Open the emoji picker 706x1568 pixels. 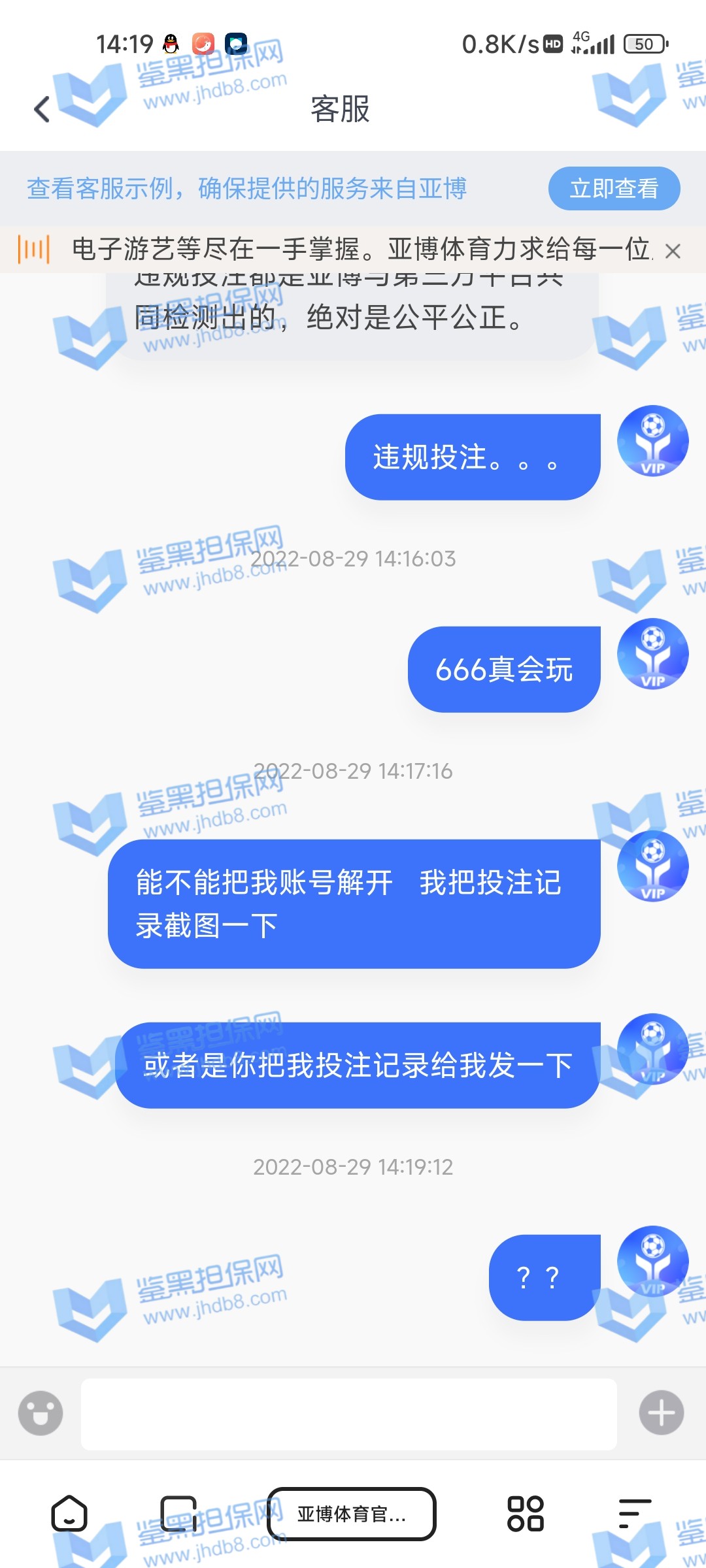coord(41,1413)
